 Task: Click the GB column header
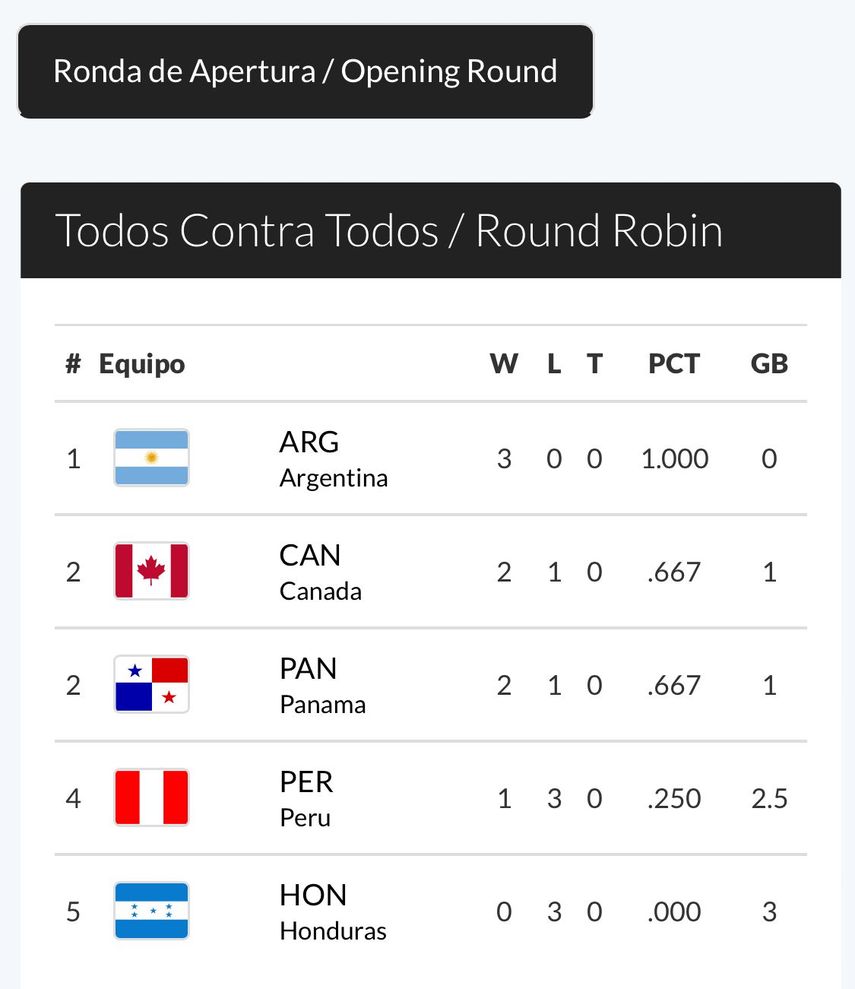tap(768, 363)
